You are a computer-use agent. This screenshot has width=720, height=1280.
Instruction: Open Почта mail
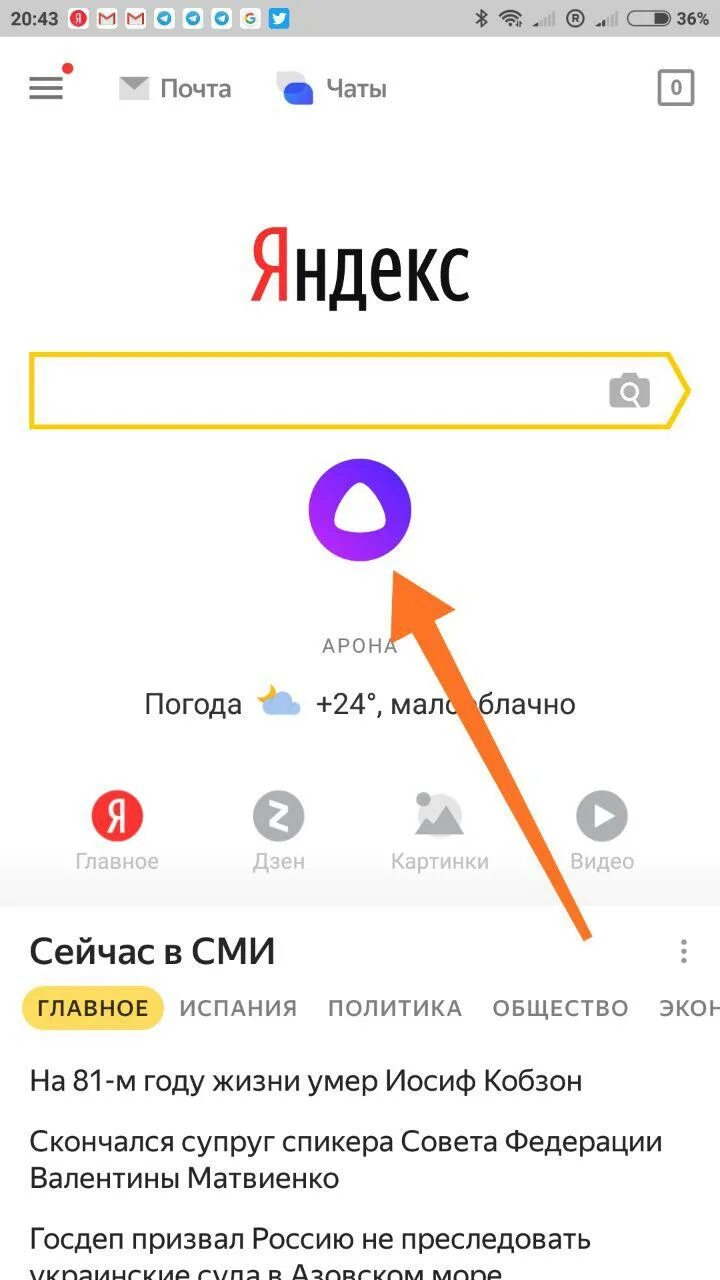[x=175, y=88]
